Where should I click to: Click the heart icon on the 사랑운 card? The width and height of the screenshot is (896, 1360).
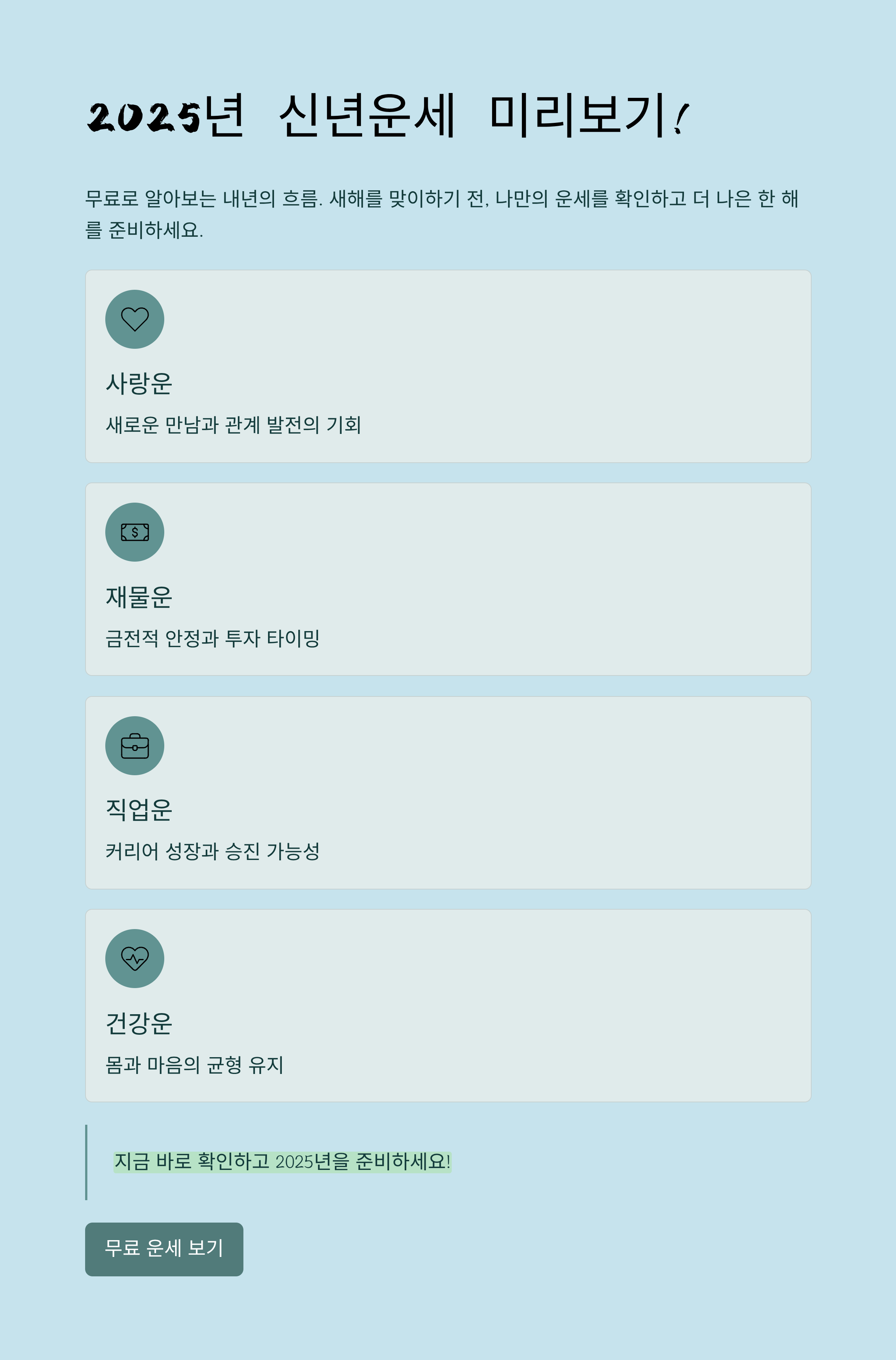tap(135, 319)
